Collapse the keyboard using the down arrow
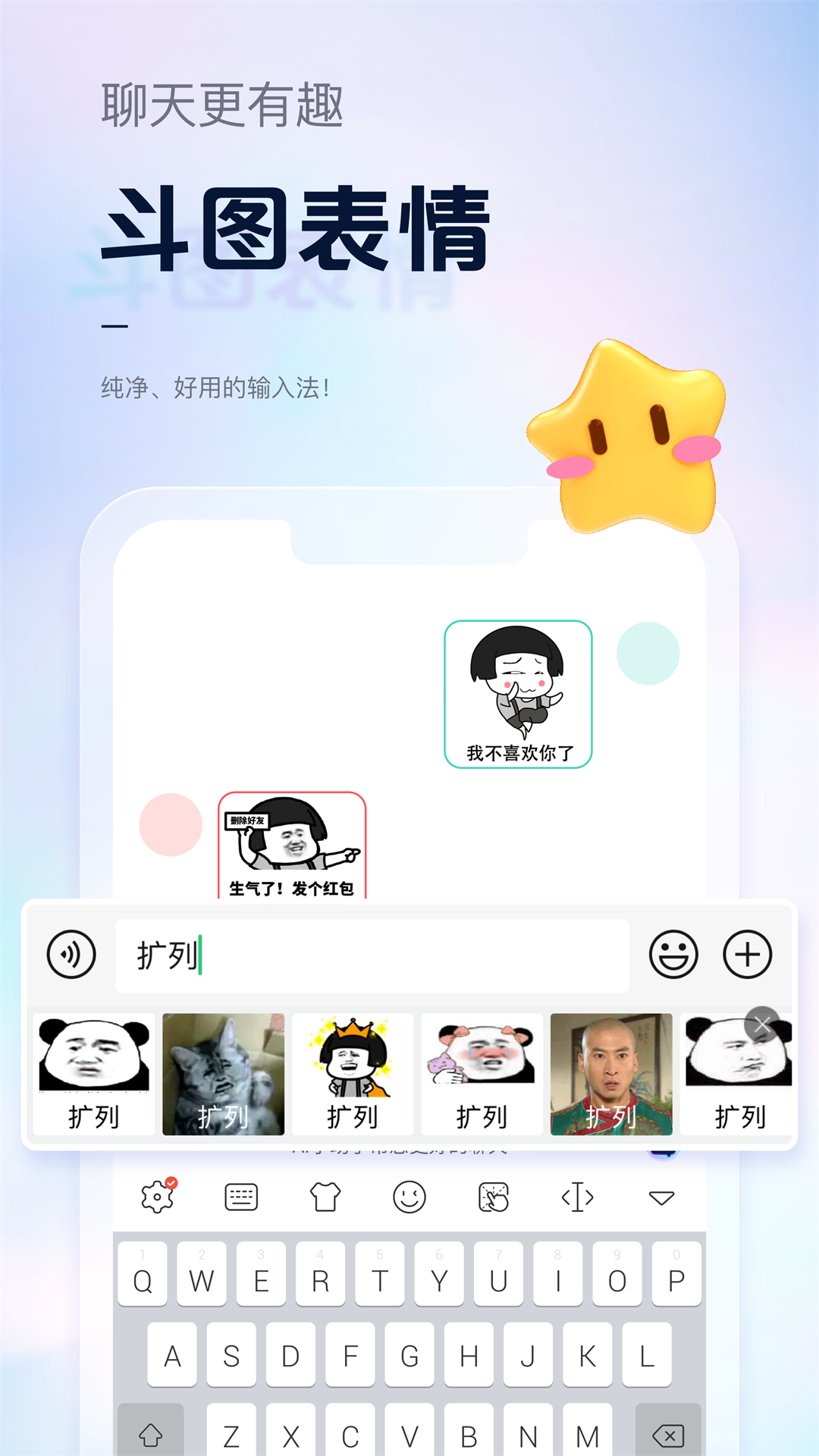819x1456 pixels. click(662, 1197)
